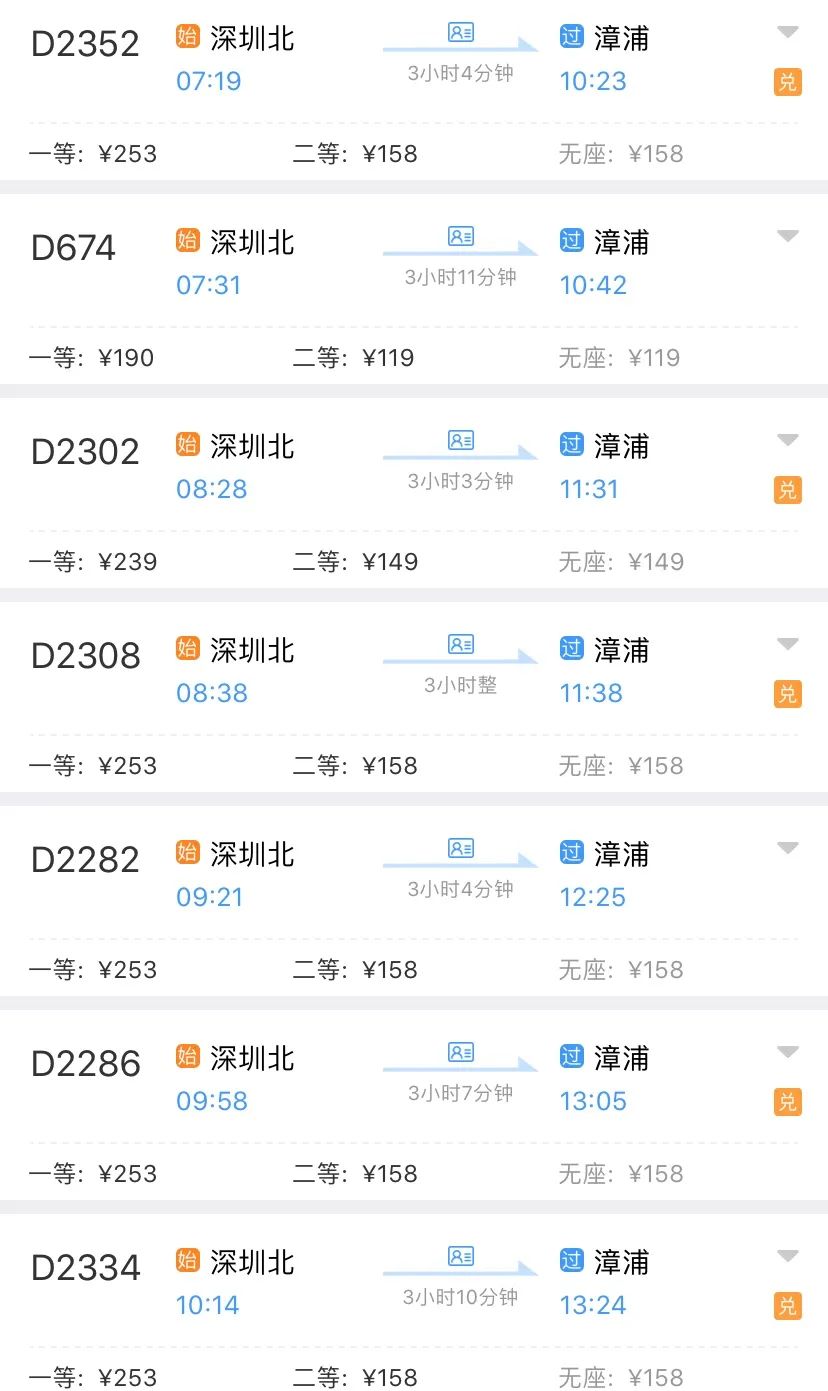Expand details arrow for train D2334
This screenshot has width=828, height=1391.
coord(788,1256)
